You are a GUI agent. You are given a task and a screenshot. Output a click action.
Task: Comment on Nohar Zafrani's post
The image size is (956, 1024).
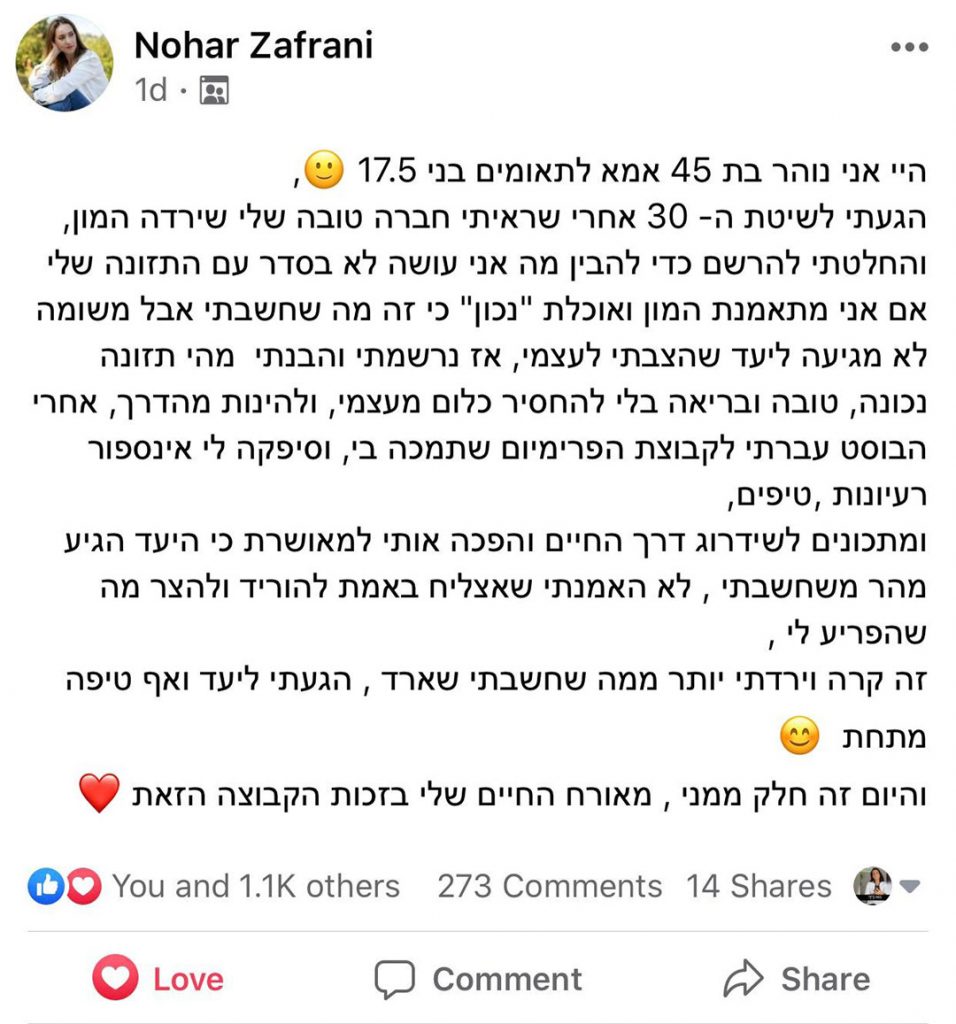click(x=477, y=979)
